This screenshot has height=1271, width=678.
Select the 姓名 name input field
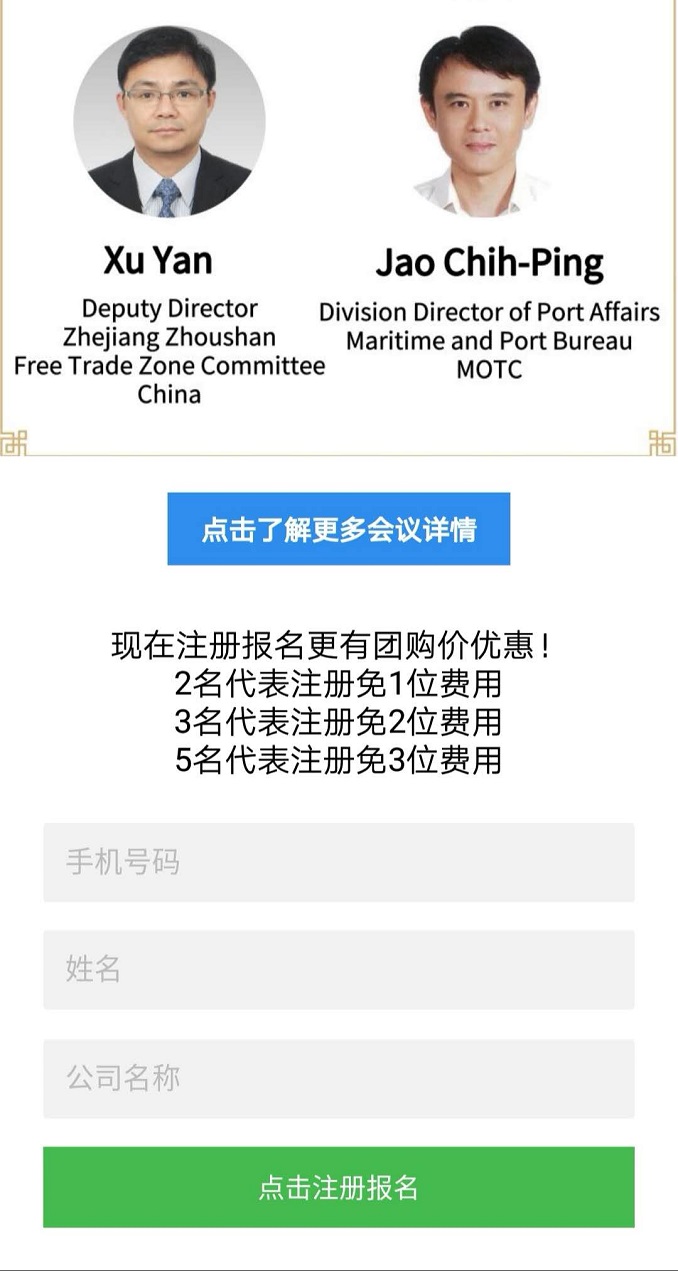click(338, 969)
